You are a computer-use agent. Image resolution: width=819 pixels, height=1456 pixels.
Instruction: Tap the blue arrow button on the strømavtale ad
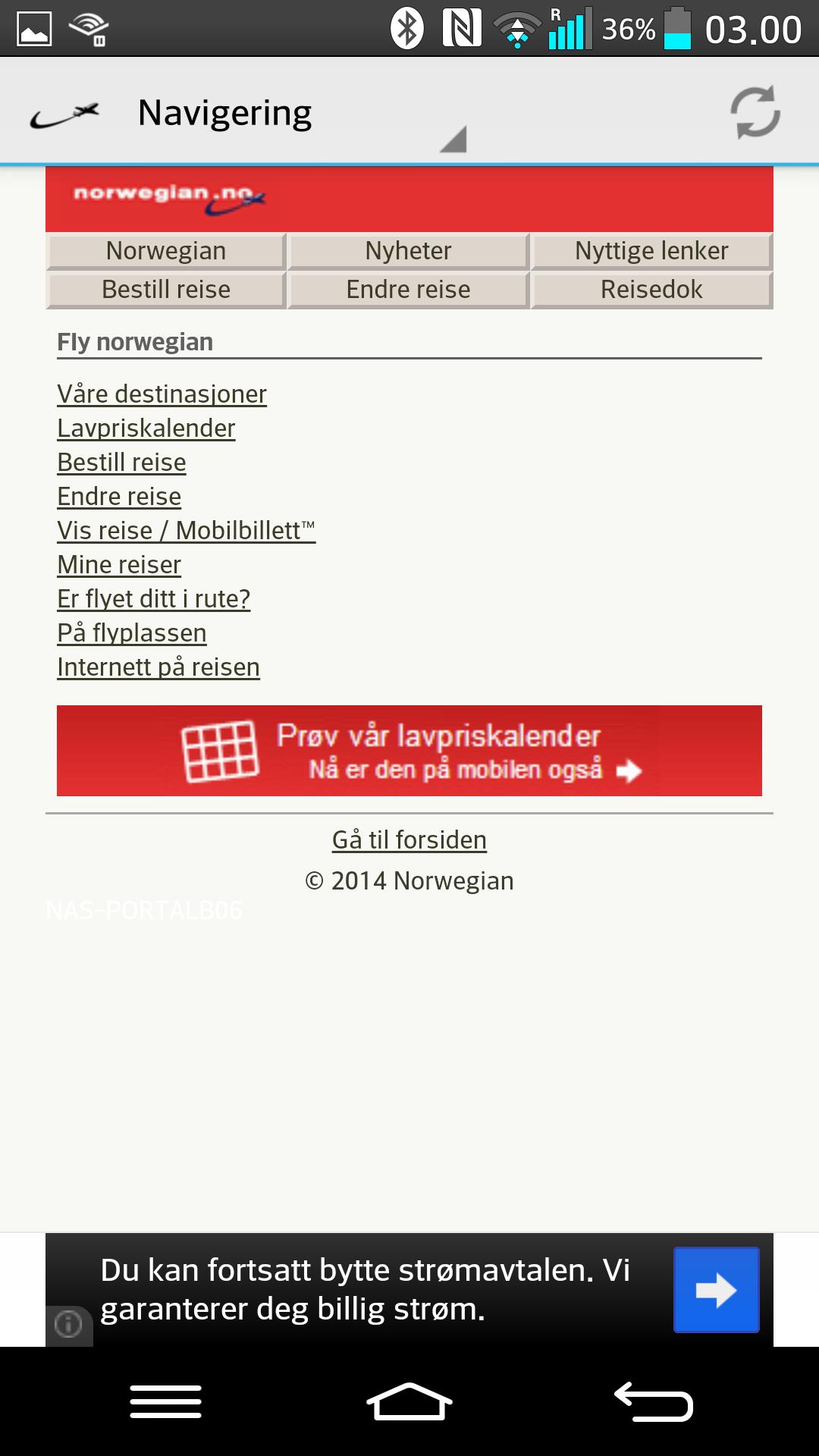pyautogui.click(x=716, y=1289)
